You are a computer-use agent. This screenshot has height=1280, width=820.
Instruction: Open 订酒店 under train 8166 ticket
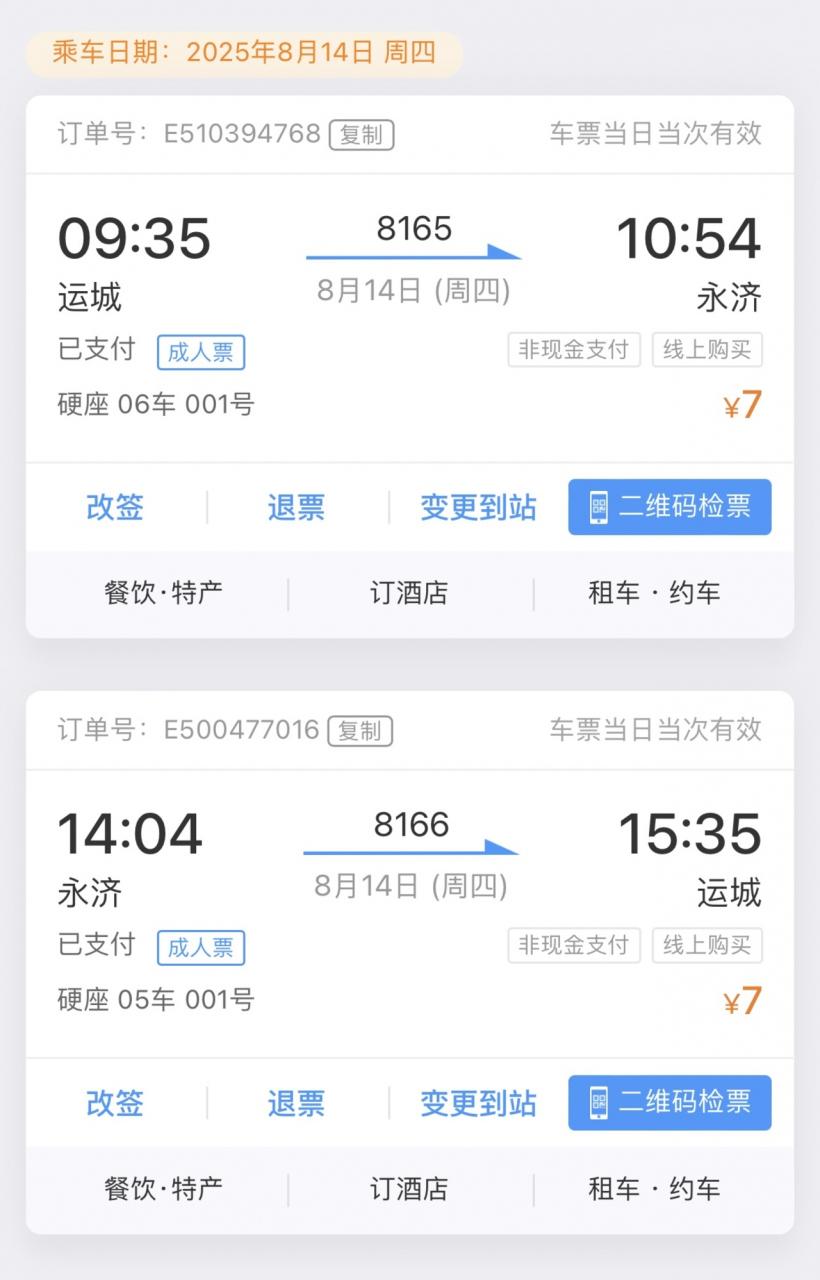(x=409, y=1189)
